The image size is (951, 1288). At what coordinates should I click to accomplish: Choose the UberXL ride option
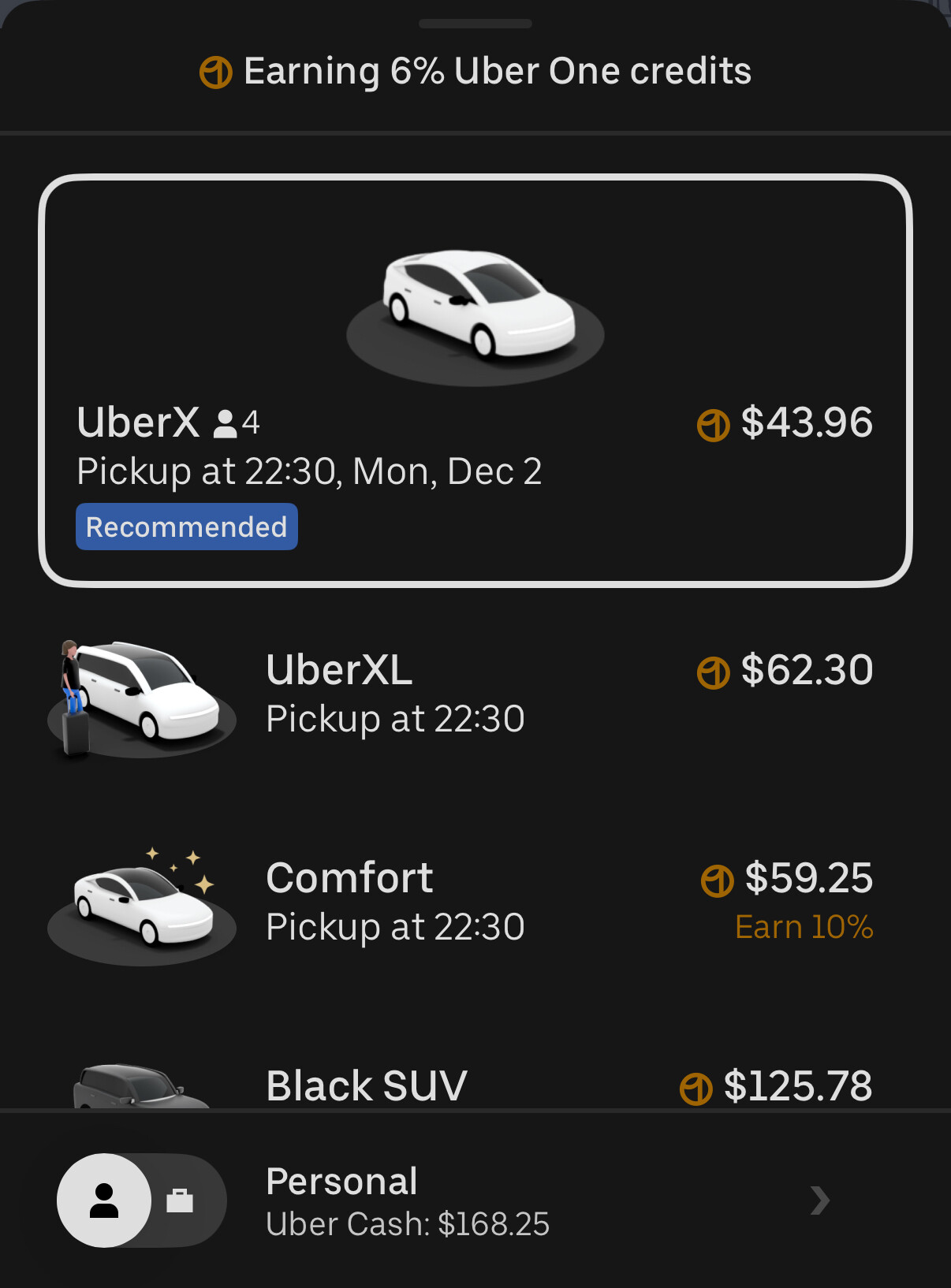475,694
